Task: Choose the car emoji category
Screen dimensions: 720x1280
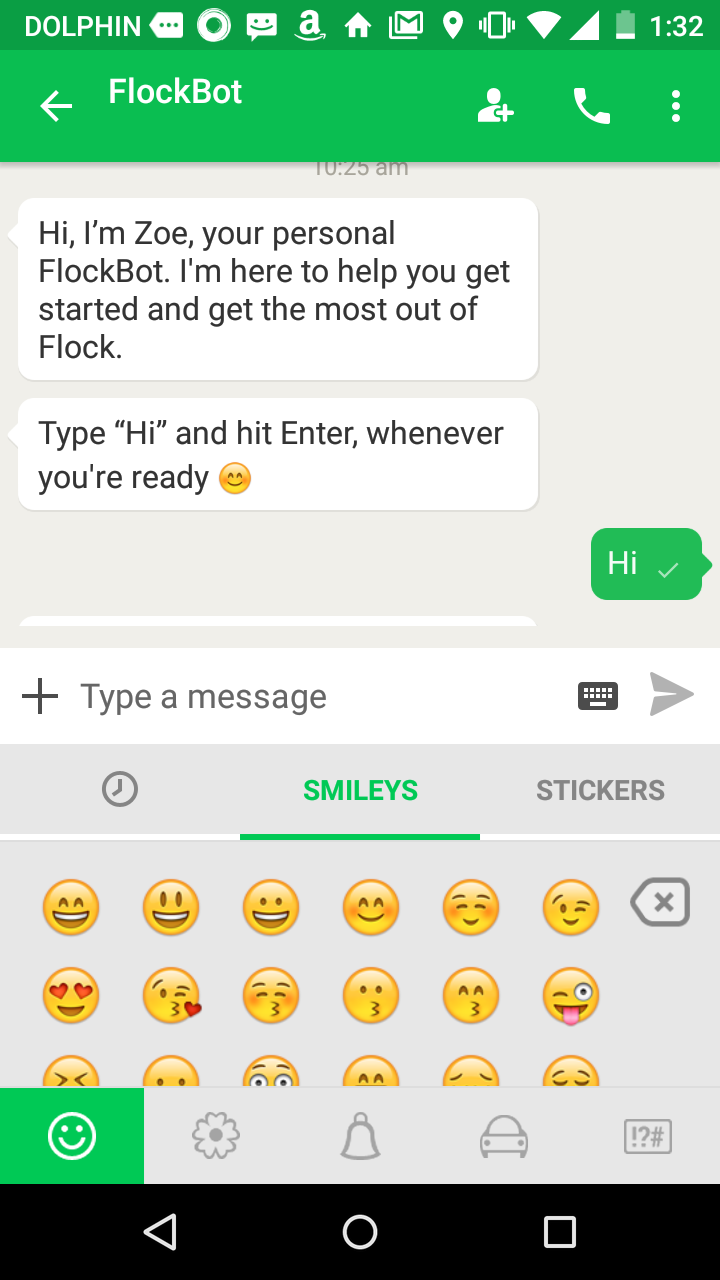Action: coord(504,1137)
